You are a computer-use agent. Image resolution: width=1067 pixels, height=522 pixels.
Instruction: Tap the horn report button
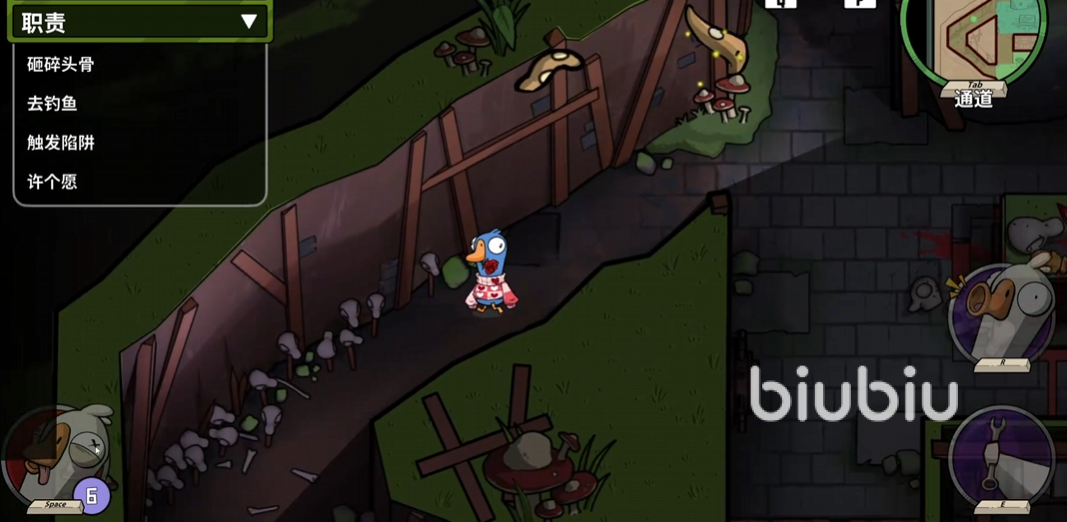pos(1002,310)
